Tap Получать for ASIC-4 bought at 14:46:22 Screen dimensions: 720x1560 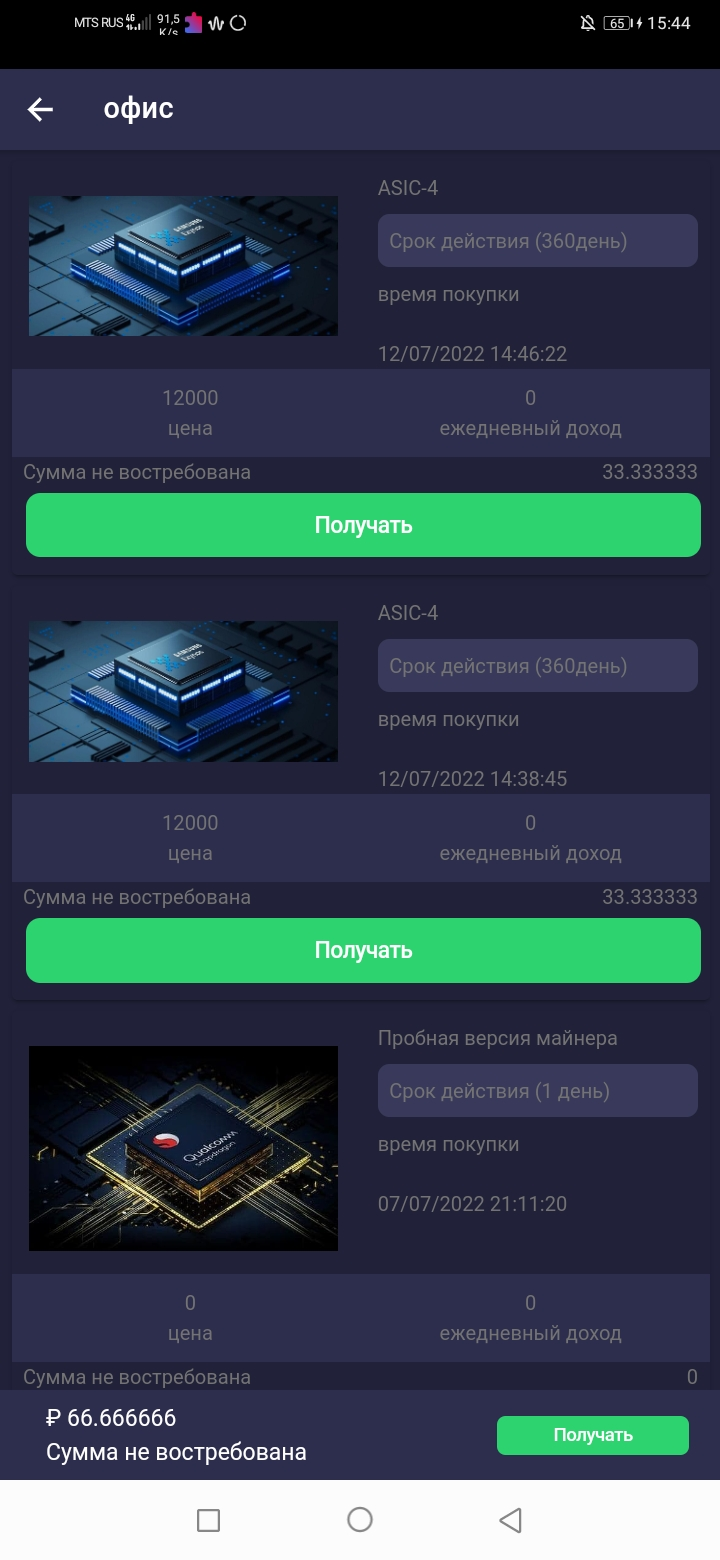point(363,525)
